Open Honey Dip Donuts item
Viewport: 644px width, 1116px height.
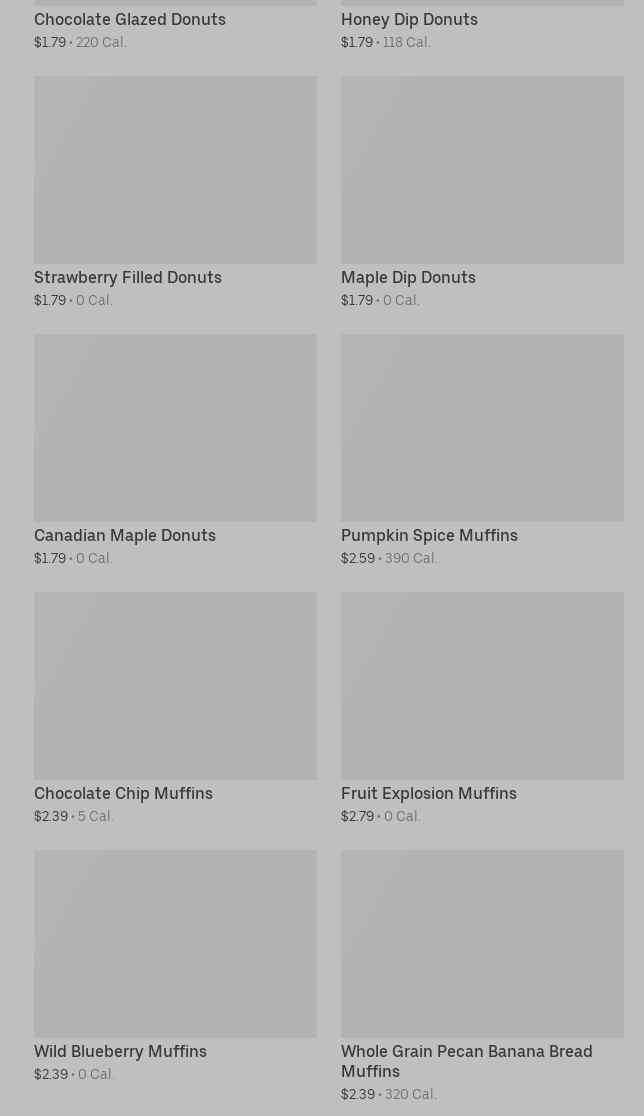(409, 20)
